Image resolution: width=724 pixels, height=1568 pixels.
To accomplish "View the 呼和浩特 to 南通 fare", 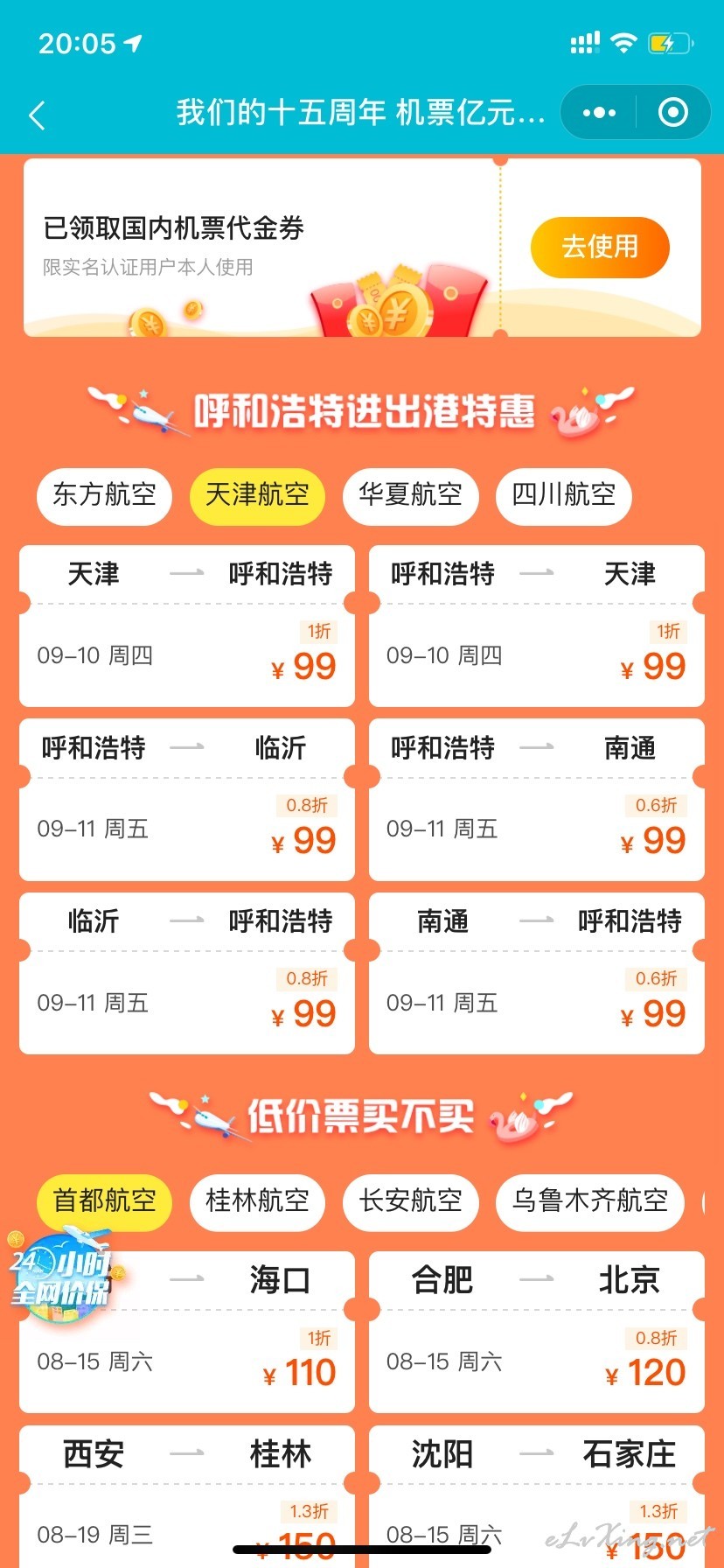I will [537, 800].
